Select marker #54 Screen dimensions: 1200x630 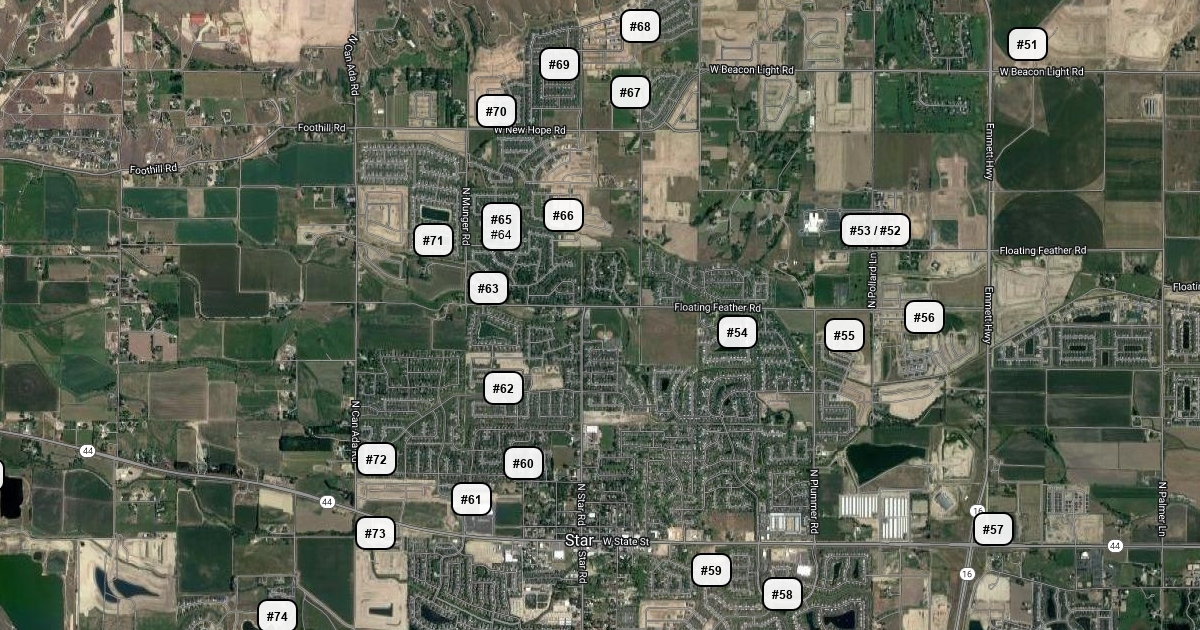point(737,332)
